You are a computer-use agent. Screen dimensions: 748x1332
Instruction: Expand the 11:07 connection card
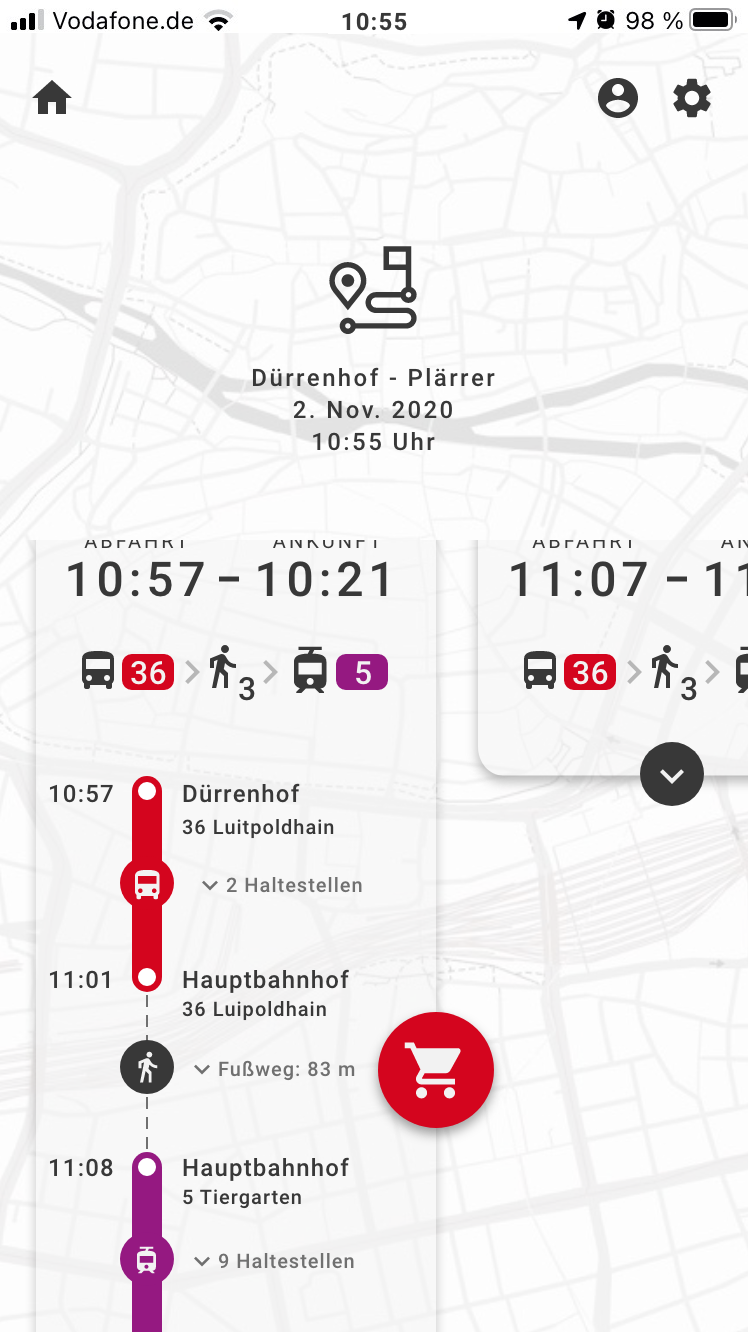click(672, 774)
